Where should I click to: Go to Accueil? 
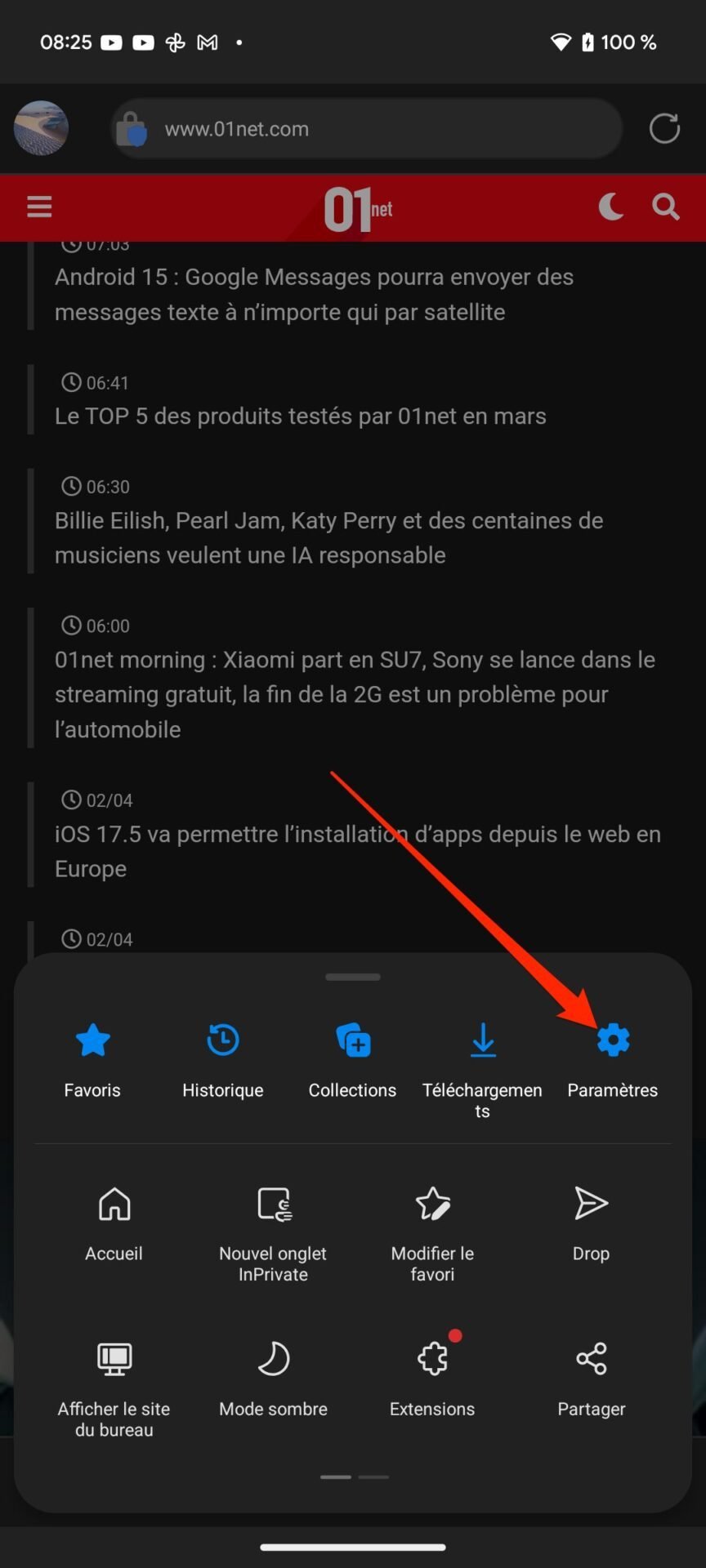point(114,1223)
